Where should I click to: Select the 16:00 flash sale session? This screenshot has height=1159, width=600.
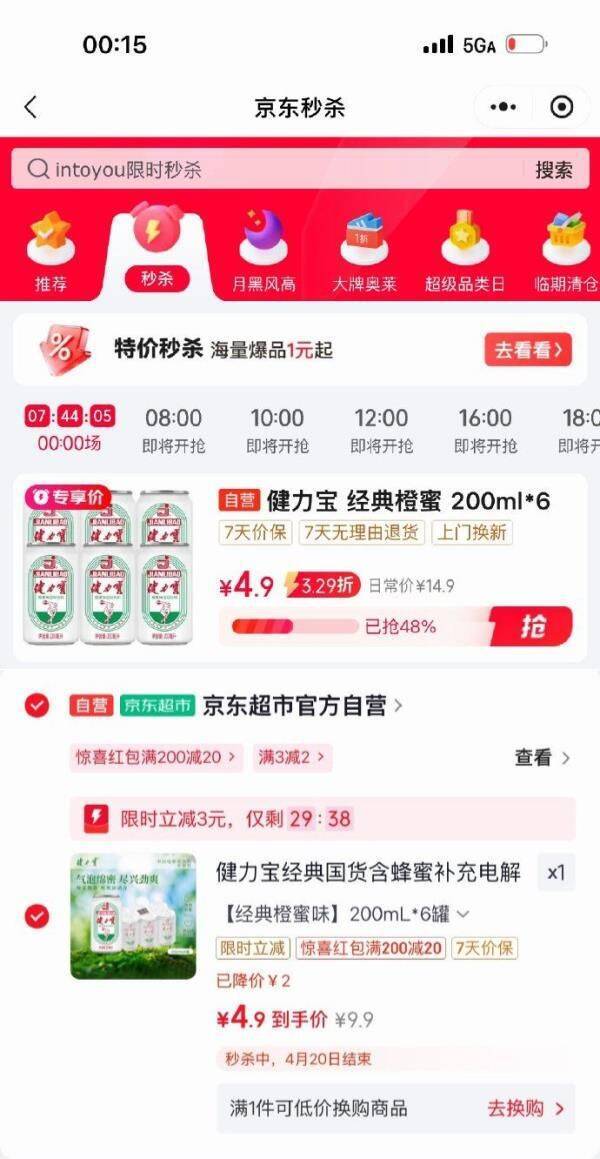[485, 429]
